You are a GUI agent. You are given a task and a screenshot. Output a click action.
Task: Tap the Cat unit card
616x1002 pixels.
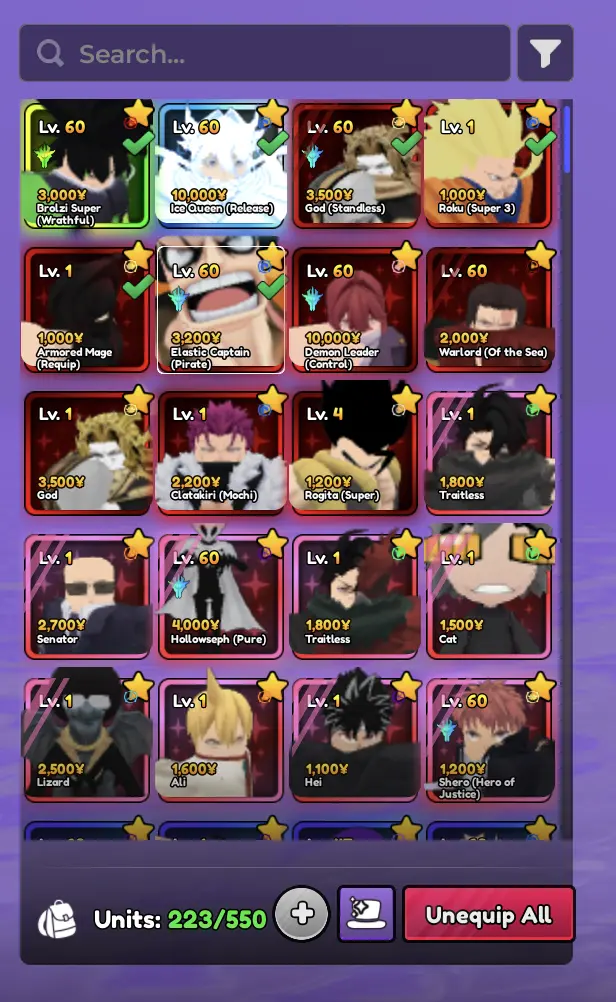coord(489,597)
